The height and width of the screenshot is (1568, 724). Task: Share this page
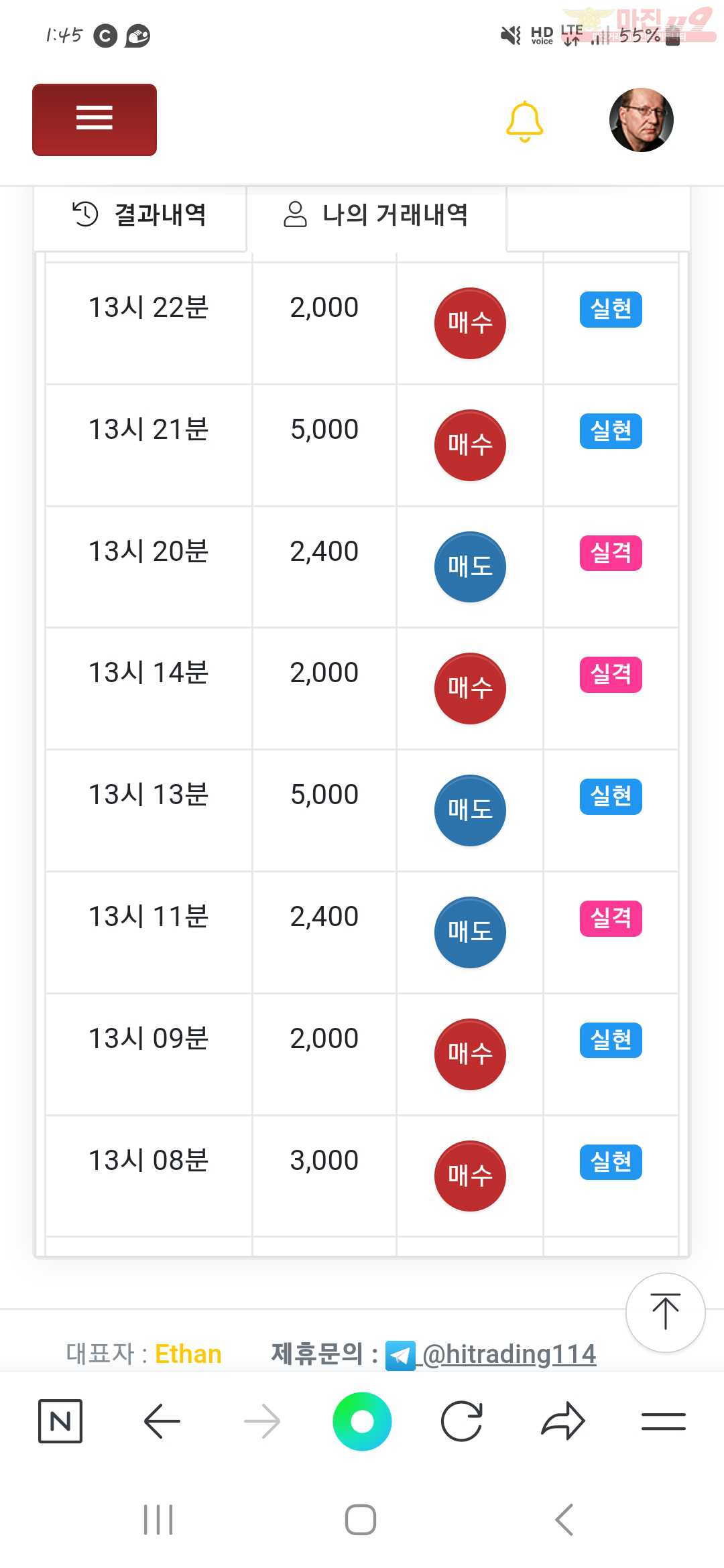pyautogui.click(x=563, y=1421)
